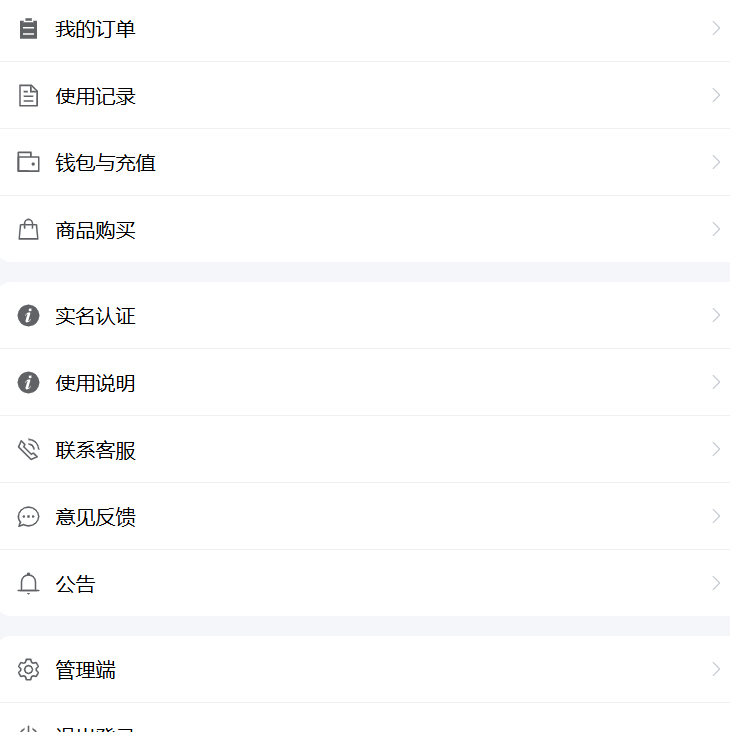730x732 pixels.
Task: Open 我的订单 (My Orders)
Action: tap(365, 29)
